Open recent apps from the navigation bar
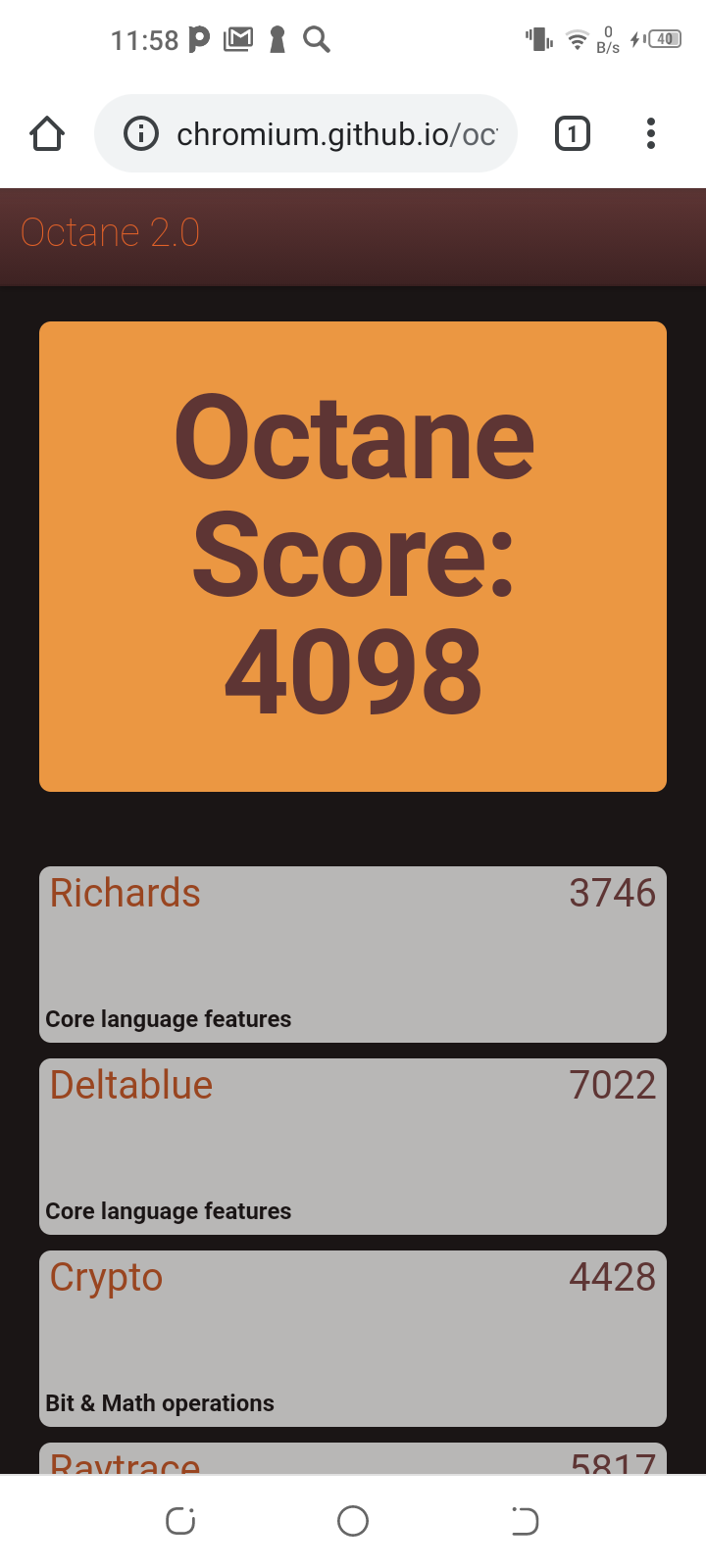706x1568 pixels. pos(180,1521)
